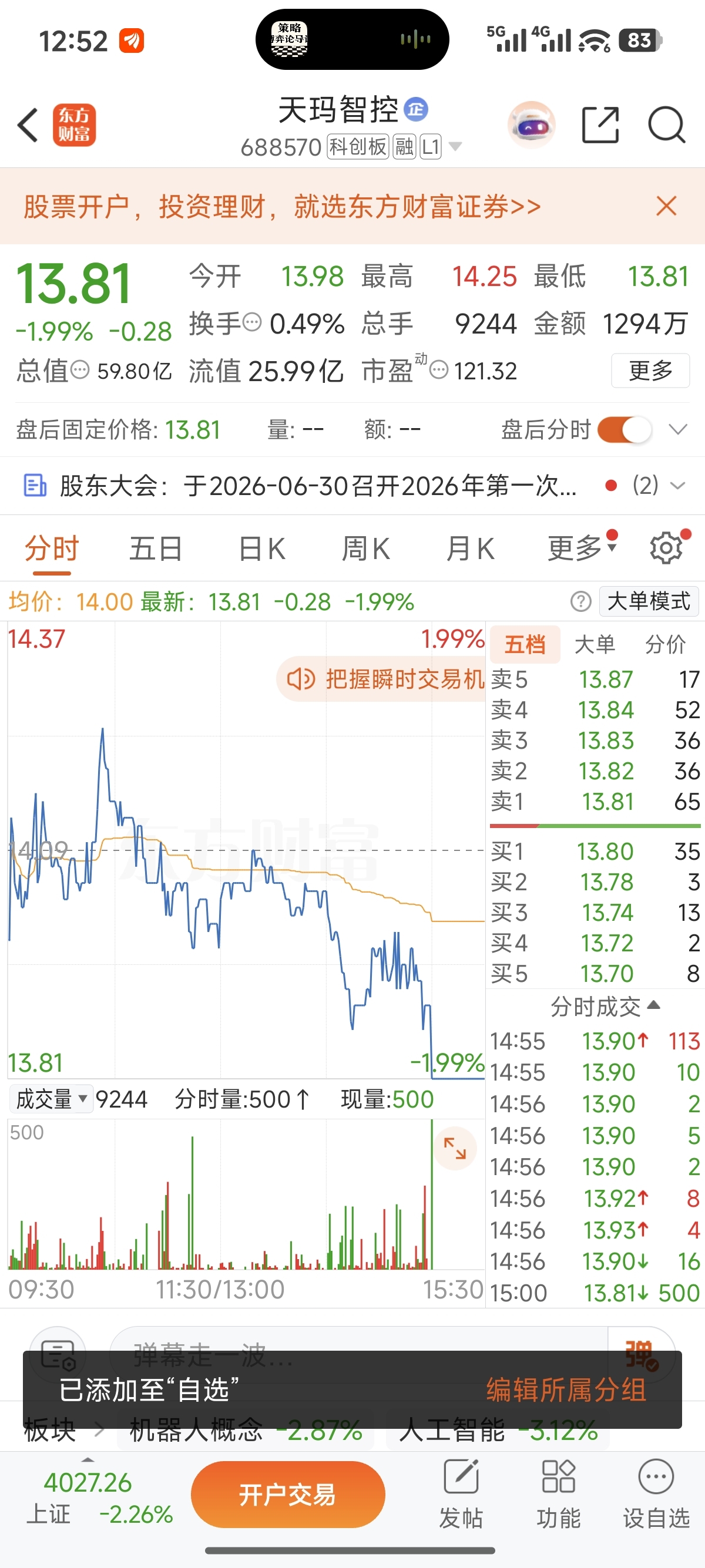
Task: Enable 大单模式
Action: point(649,601)
